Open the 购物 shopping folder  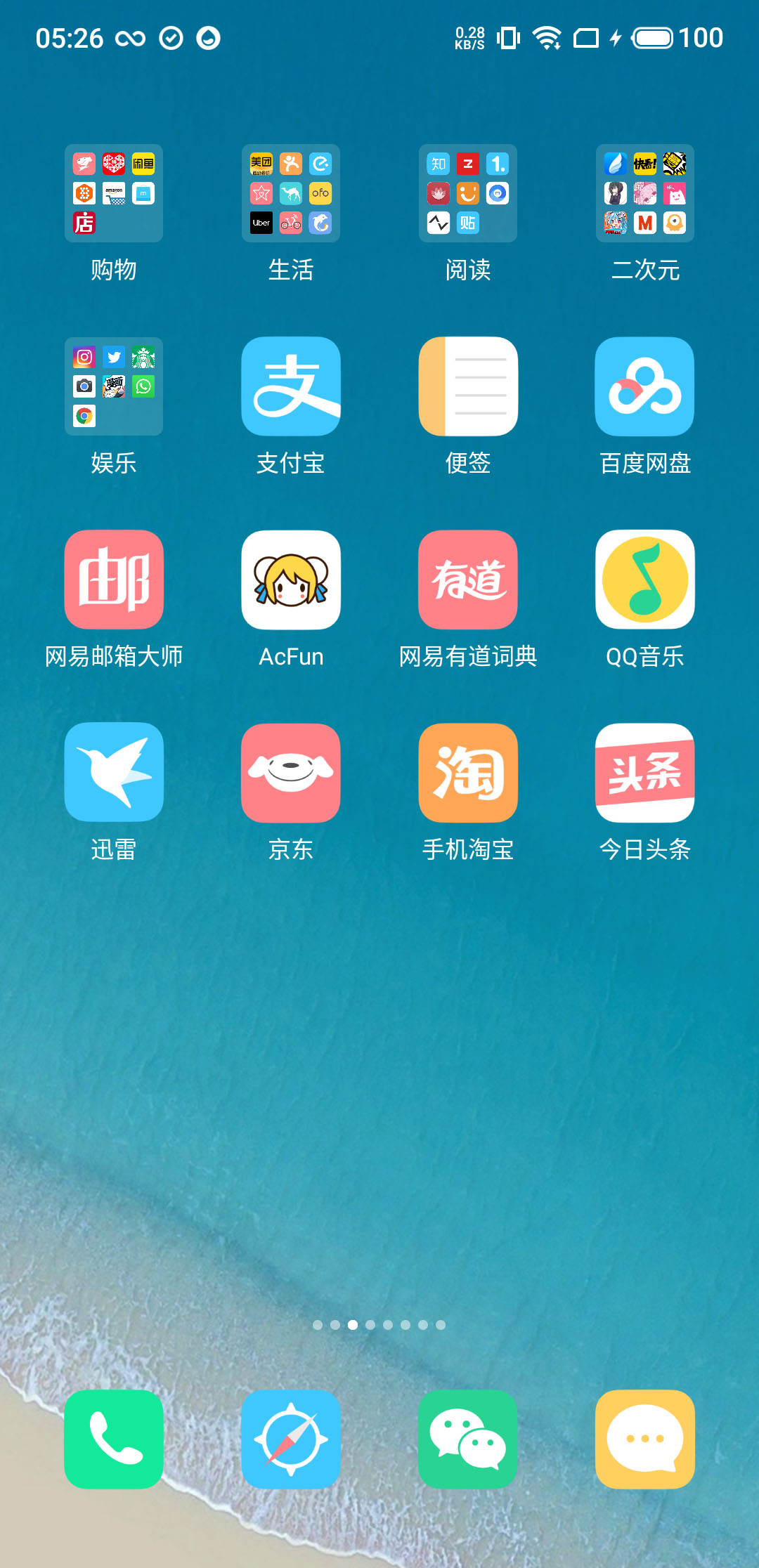(114, 193)
